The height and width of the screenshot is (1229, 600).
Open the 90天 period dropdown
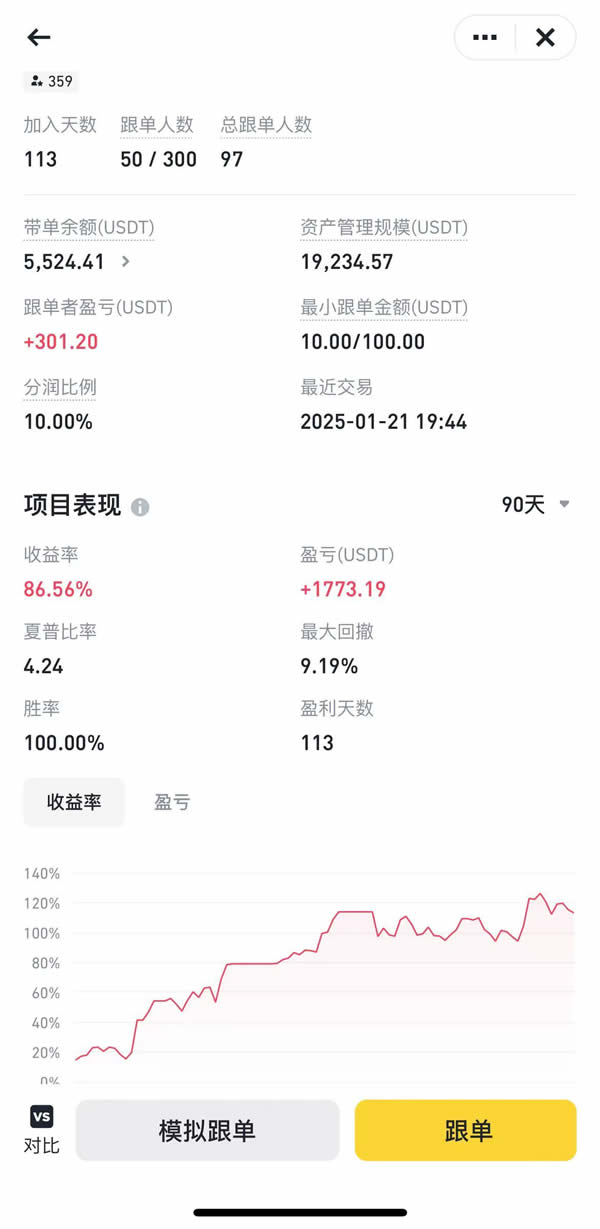536,505
